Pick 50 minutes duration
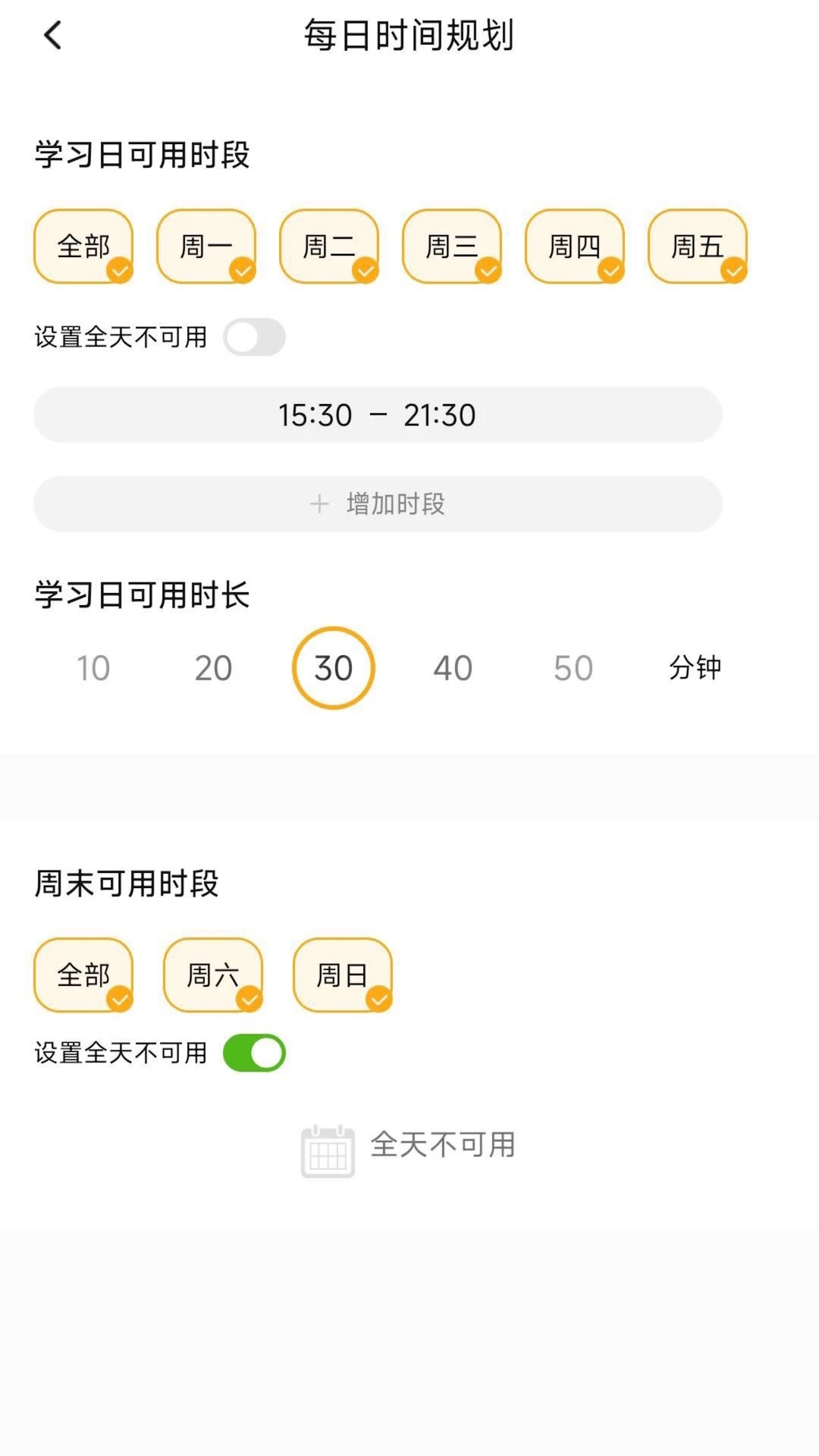 [573, 668]
